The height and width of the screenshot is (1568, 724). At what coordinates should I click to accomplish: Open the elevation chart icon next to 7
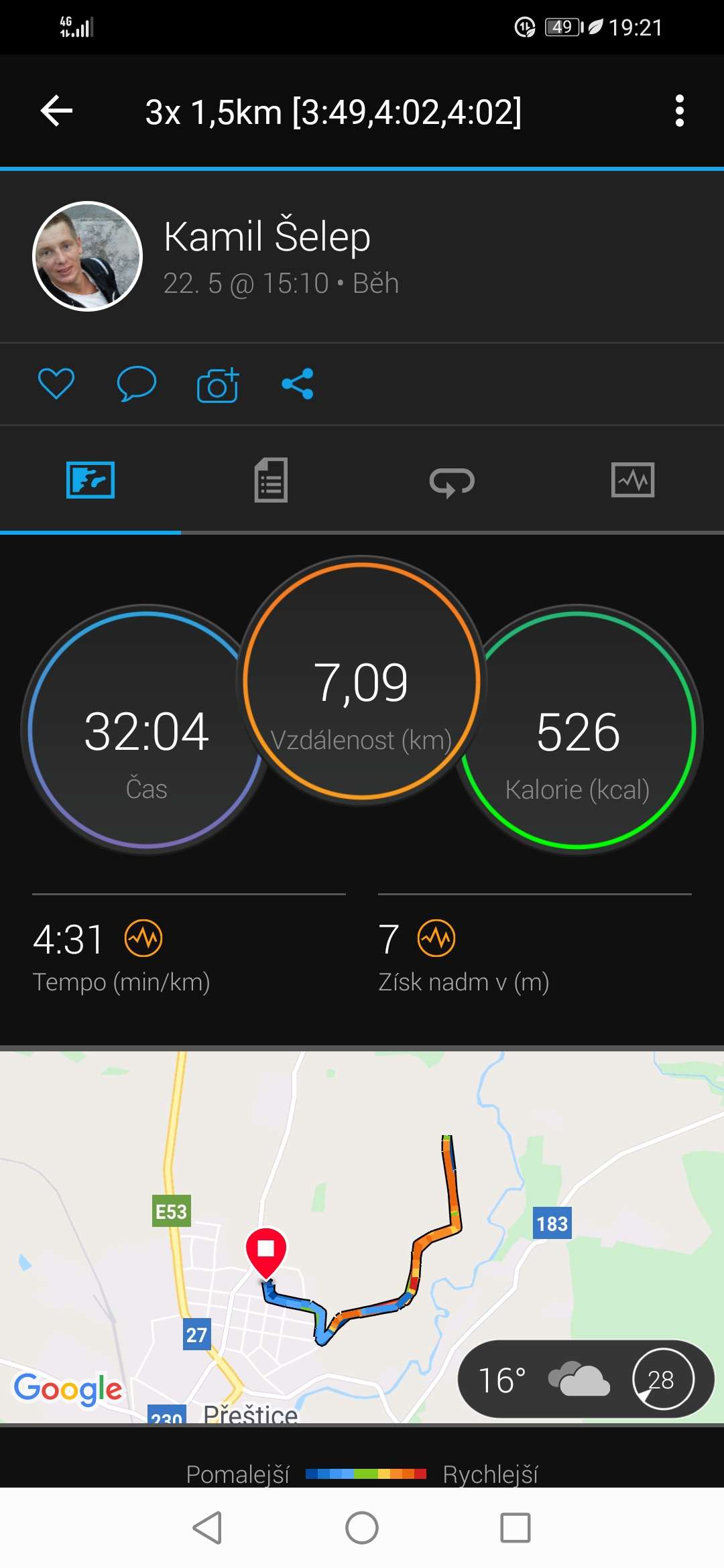click(x=436, y=938)
